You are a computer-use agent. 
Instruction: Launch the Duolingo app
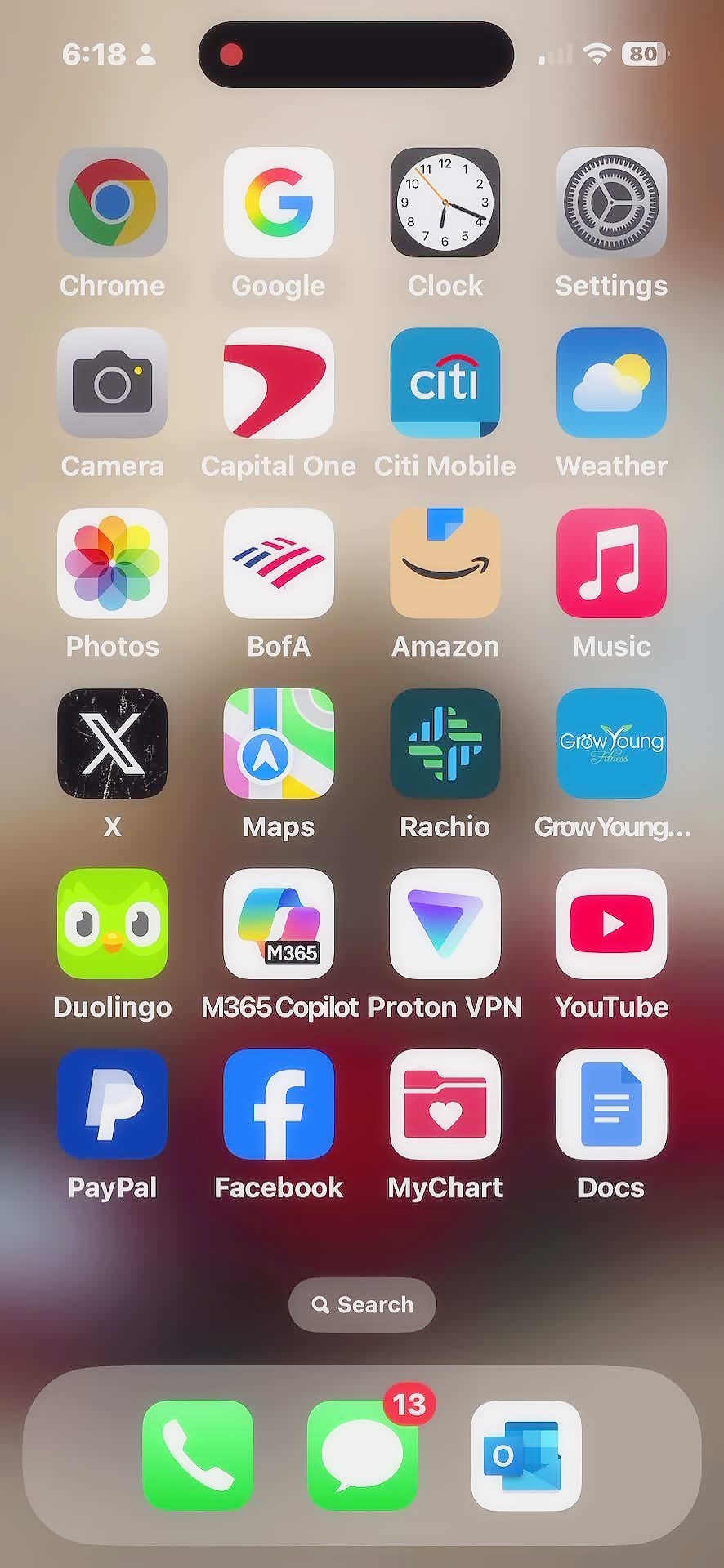113,924
